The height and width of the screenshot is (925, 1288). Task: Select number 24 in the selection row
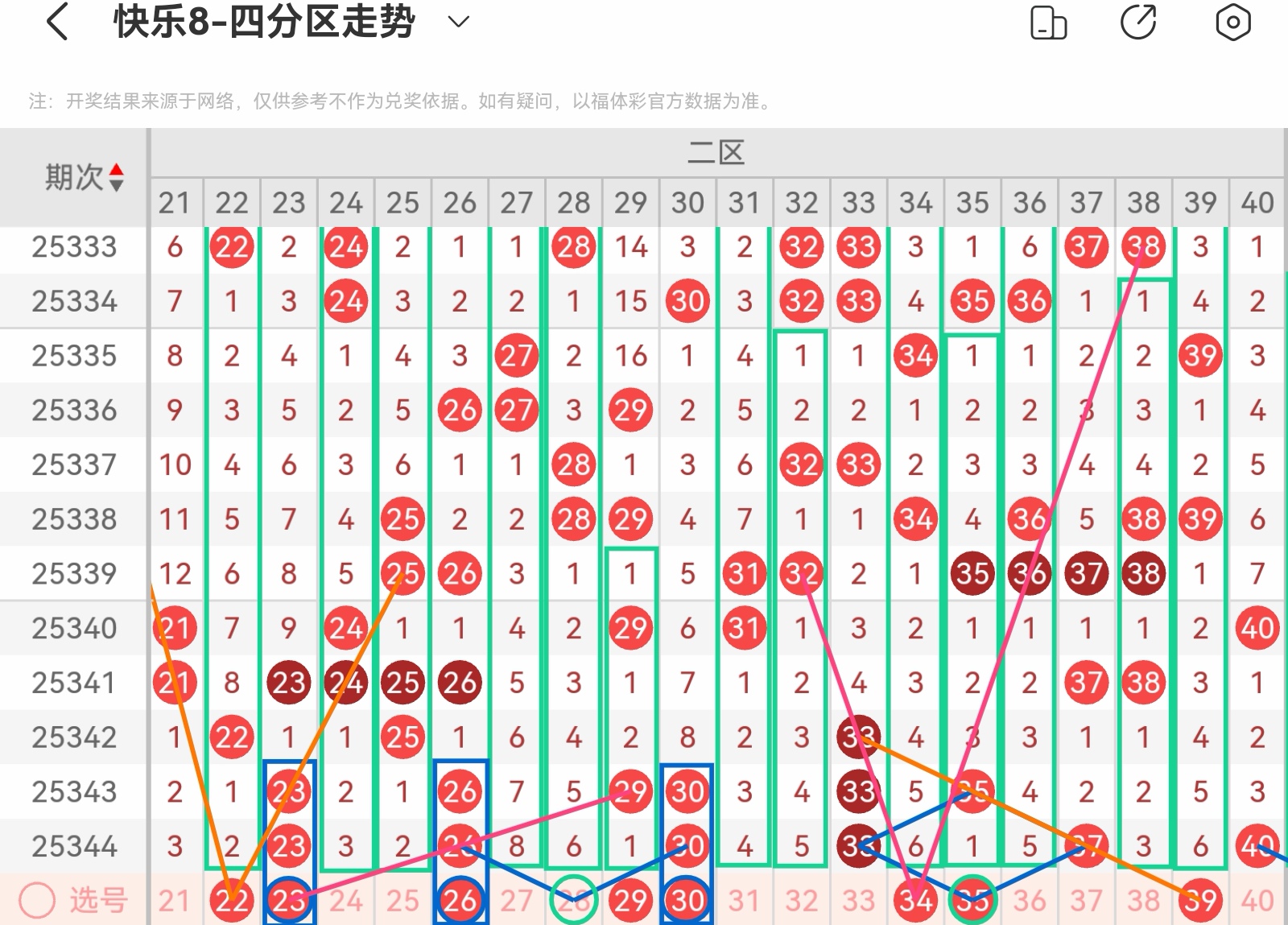pyautogui.click(x=345, y=900)
